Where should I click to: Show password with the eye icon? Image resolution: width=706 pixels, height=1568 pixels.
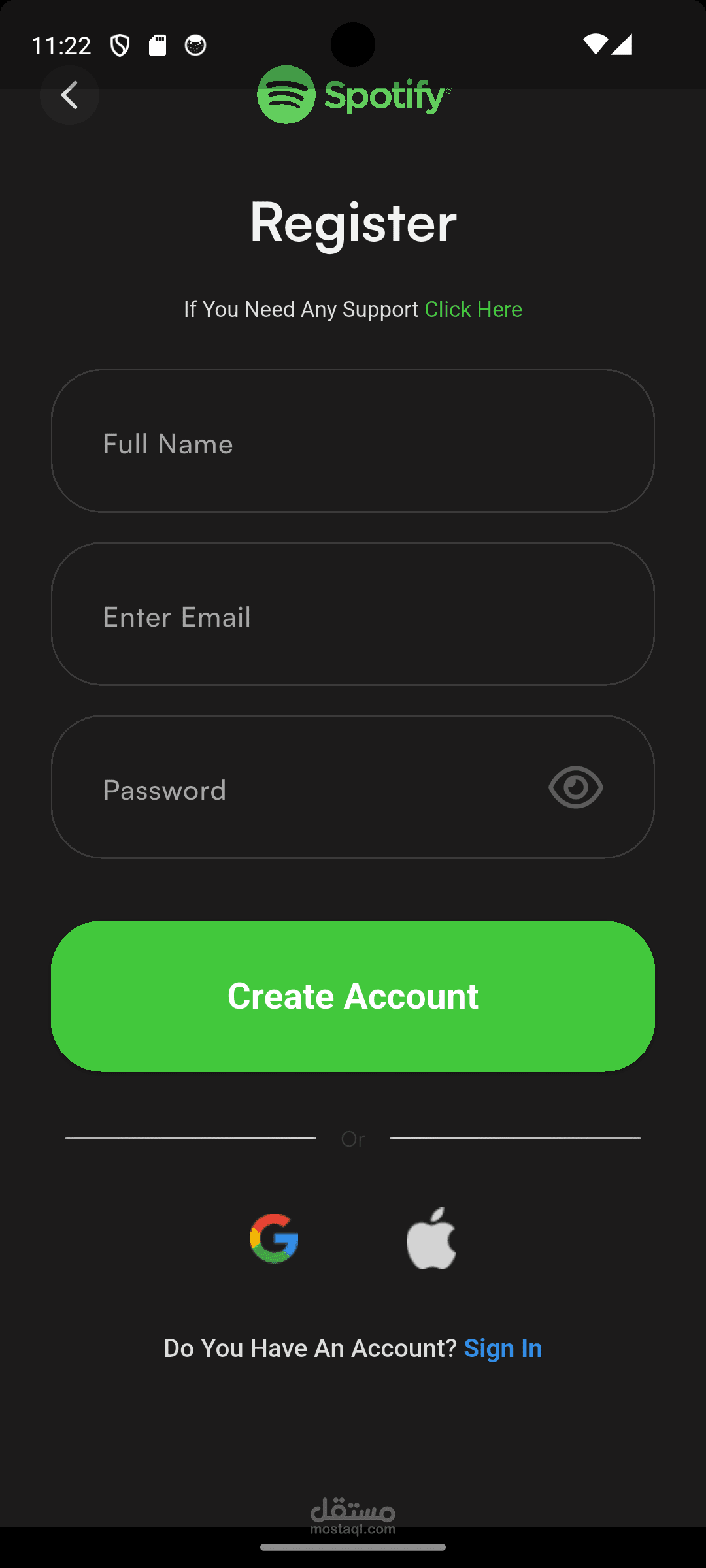click(575, 787)
